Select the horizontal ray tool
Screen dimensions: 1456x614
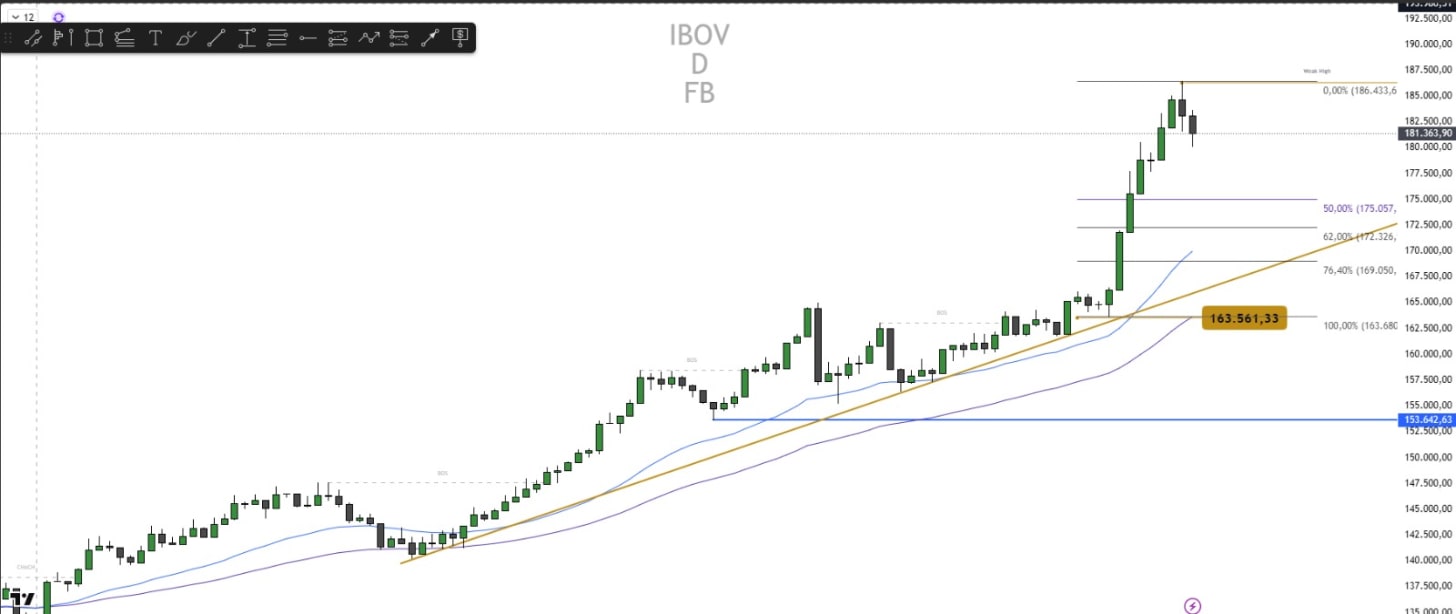308,38
